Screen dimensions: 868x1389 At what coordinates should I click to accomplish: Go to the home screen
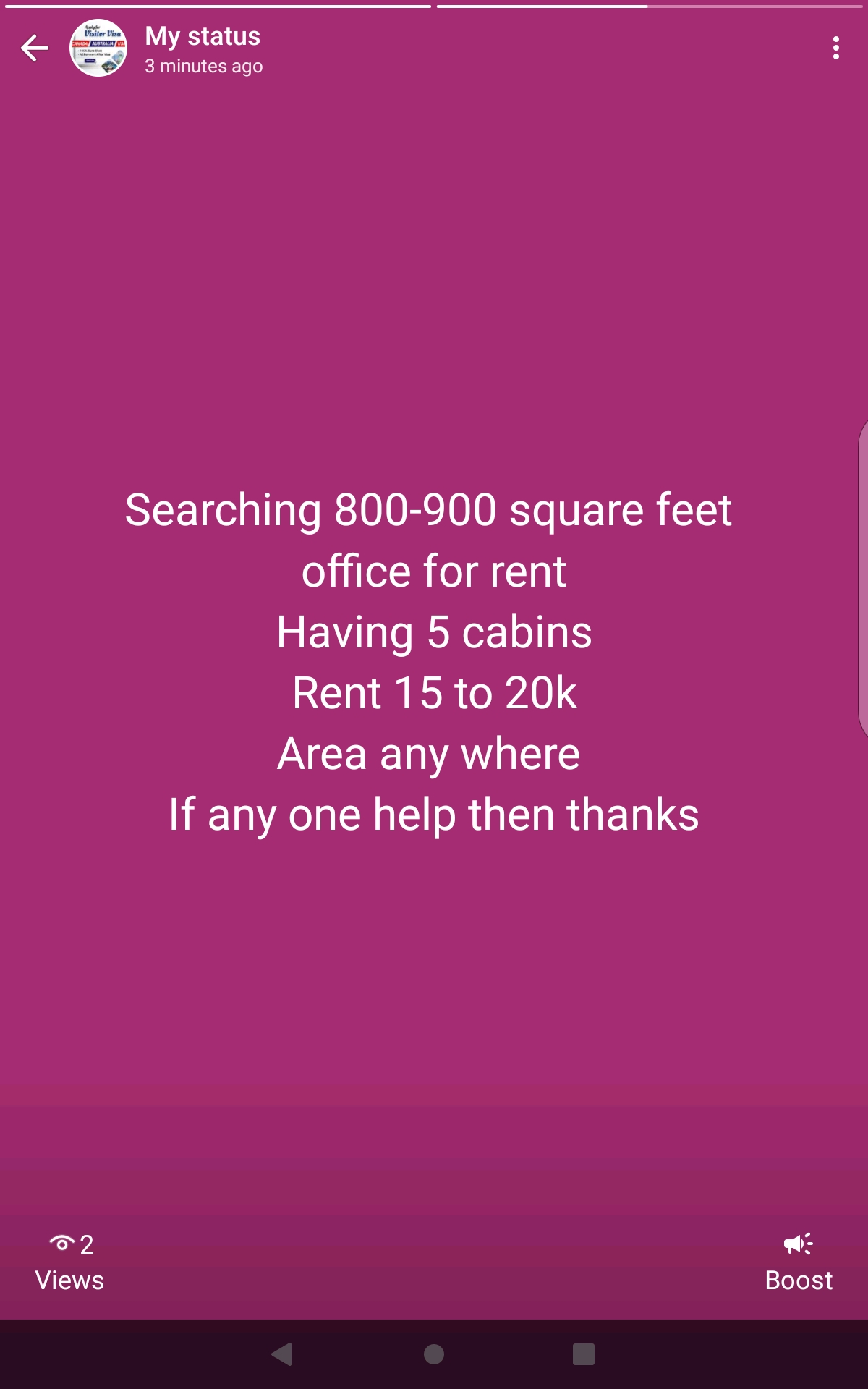point(434,1354)
